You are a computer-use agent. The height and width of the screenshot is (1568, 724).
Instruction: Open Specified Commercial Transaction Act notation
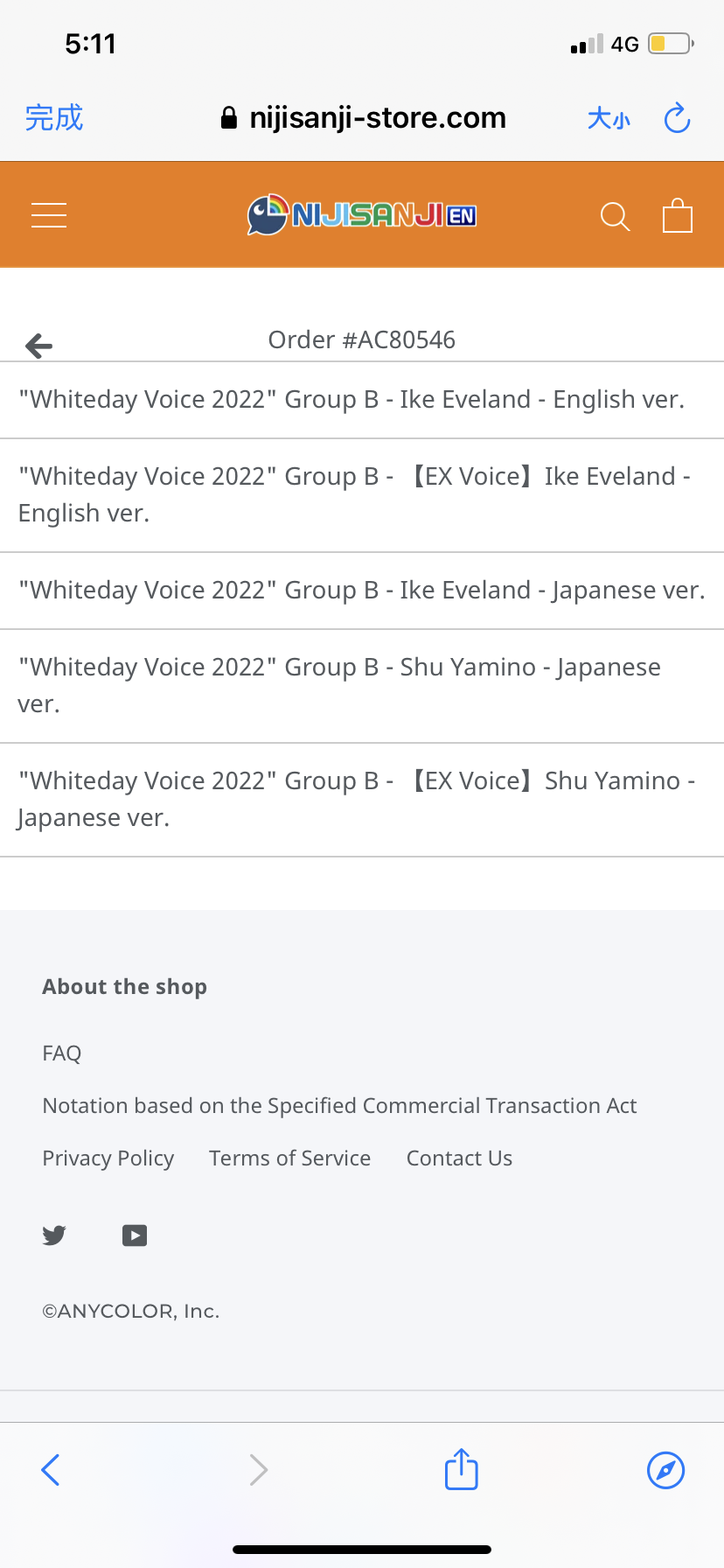point(339,1105)
